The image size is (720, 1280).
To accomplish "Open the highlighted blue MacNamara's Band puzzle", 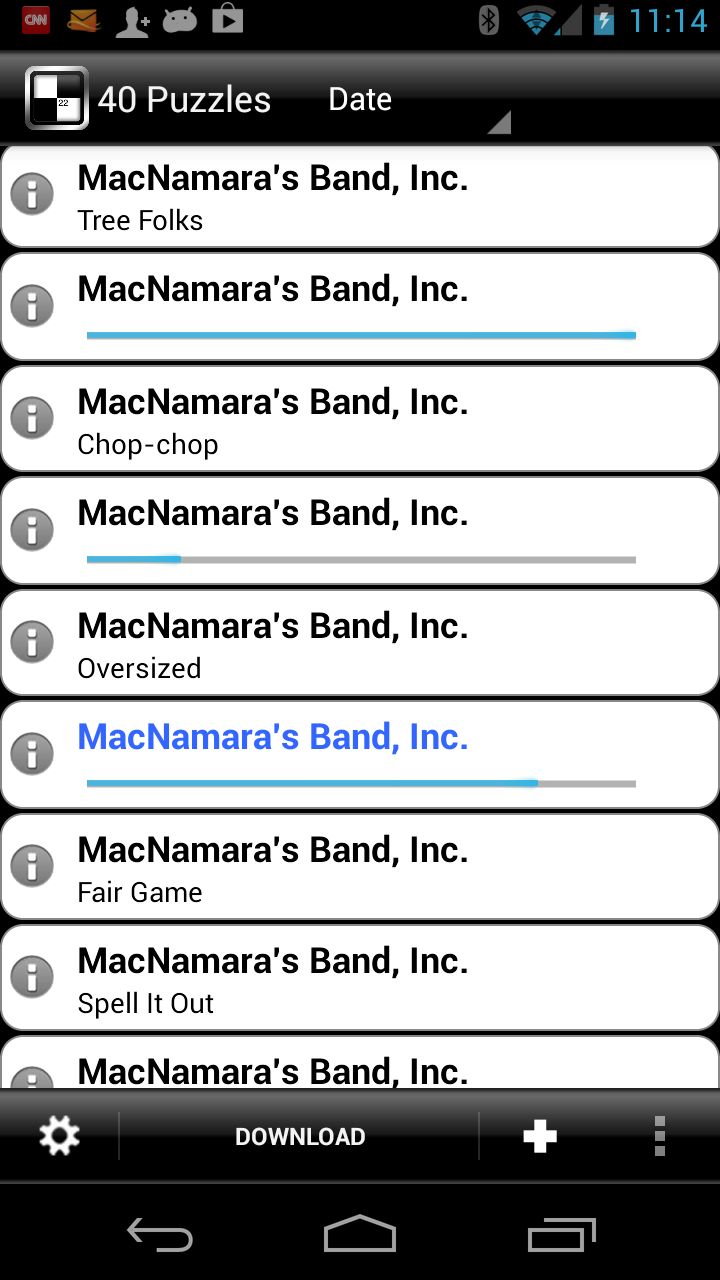I will 380,755.
